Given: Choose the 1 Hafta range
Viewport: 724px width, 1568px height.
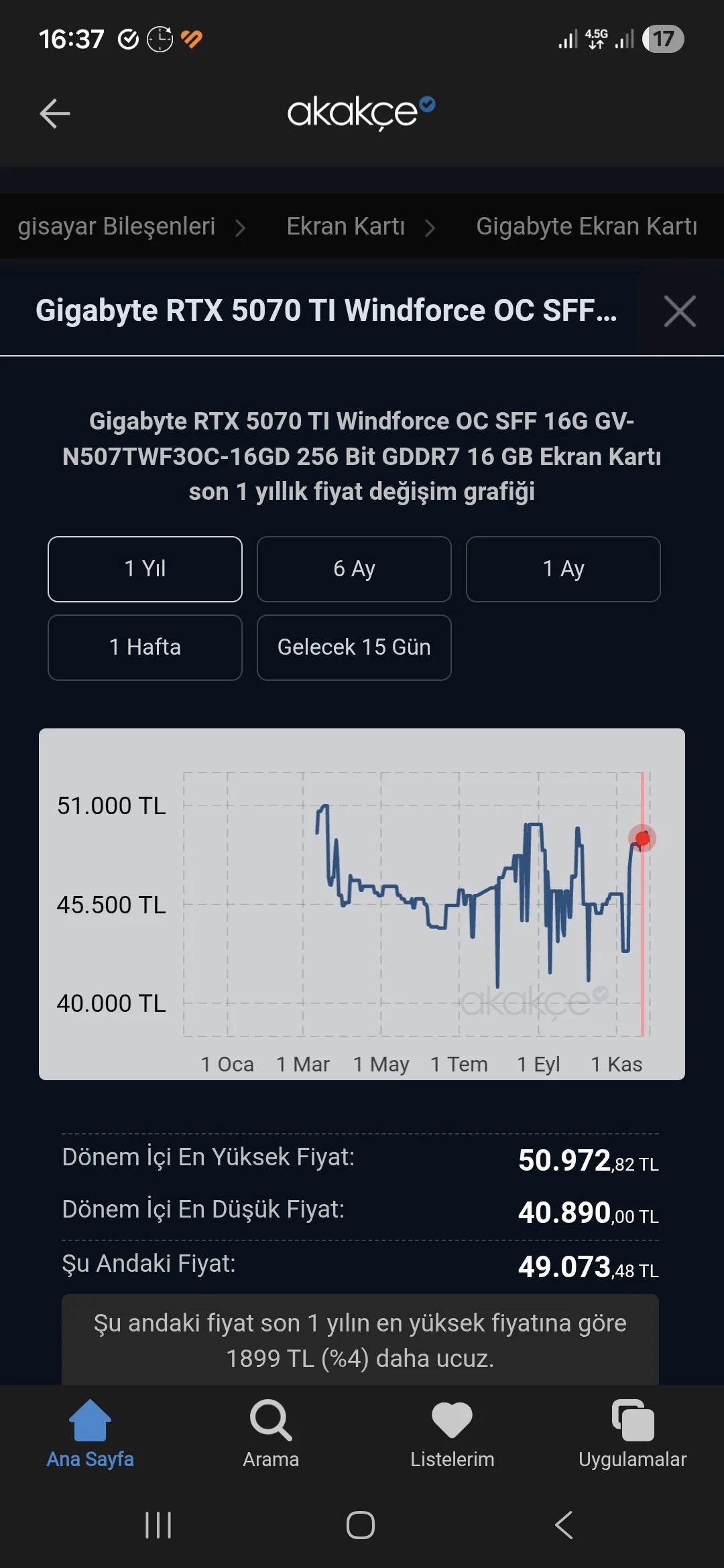Looking at the screenshot, I should 145,647.
